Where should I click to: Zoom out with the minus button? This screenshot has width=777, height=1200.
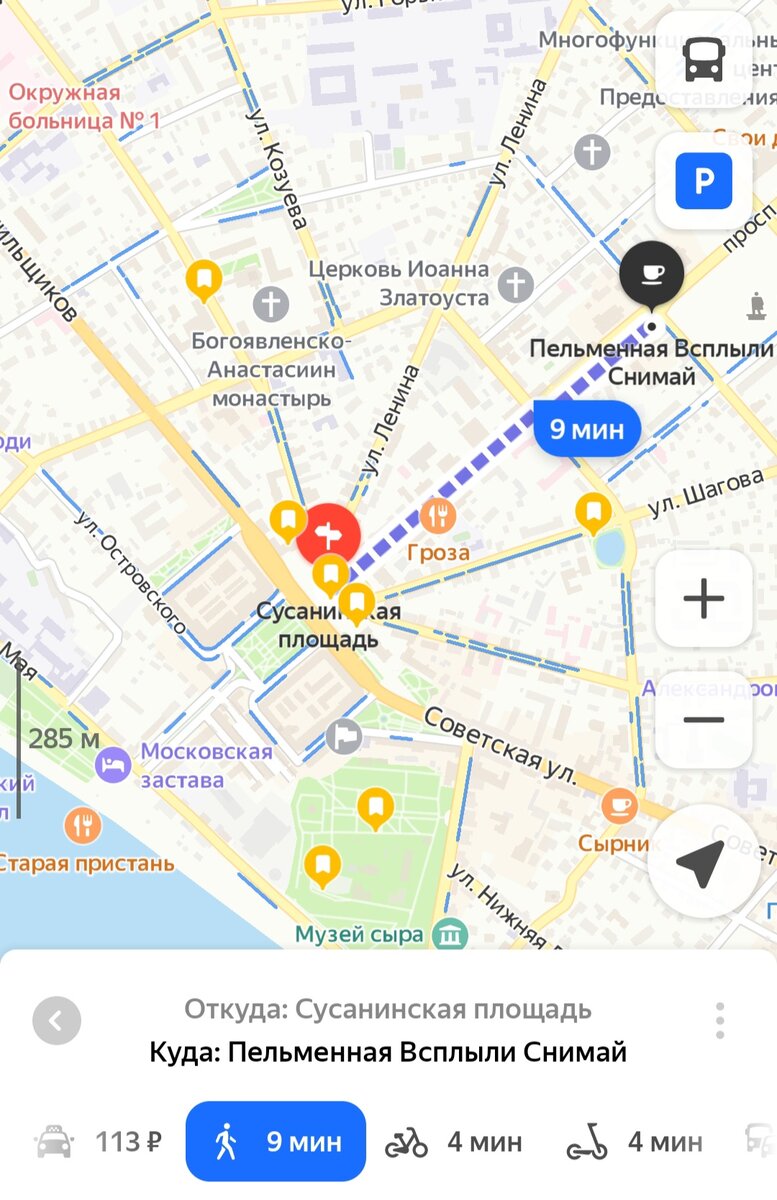tap(704, 719)
